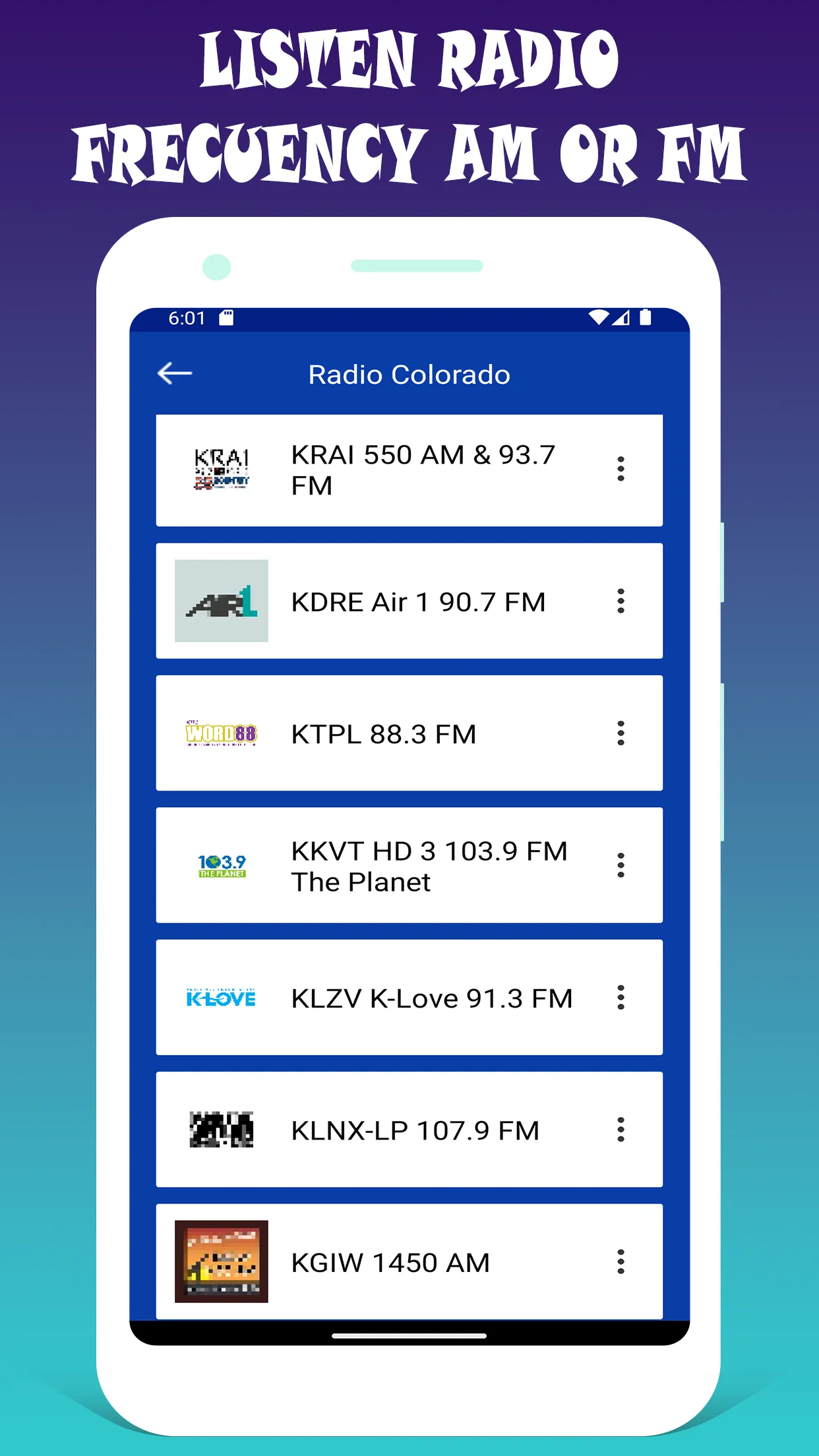The height and width of the screenshot is (1456, 819).
Task: Select the Air 1 station logo
Action: point(220,600)
